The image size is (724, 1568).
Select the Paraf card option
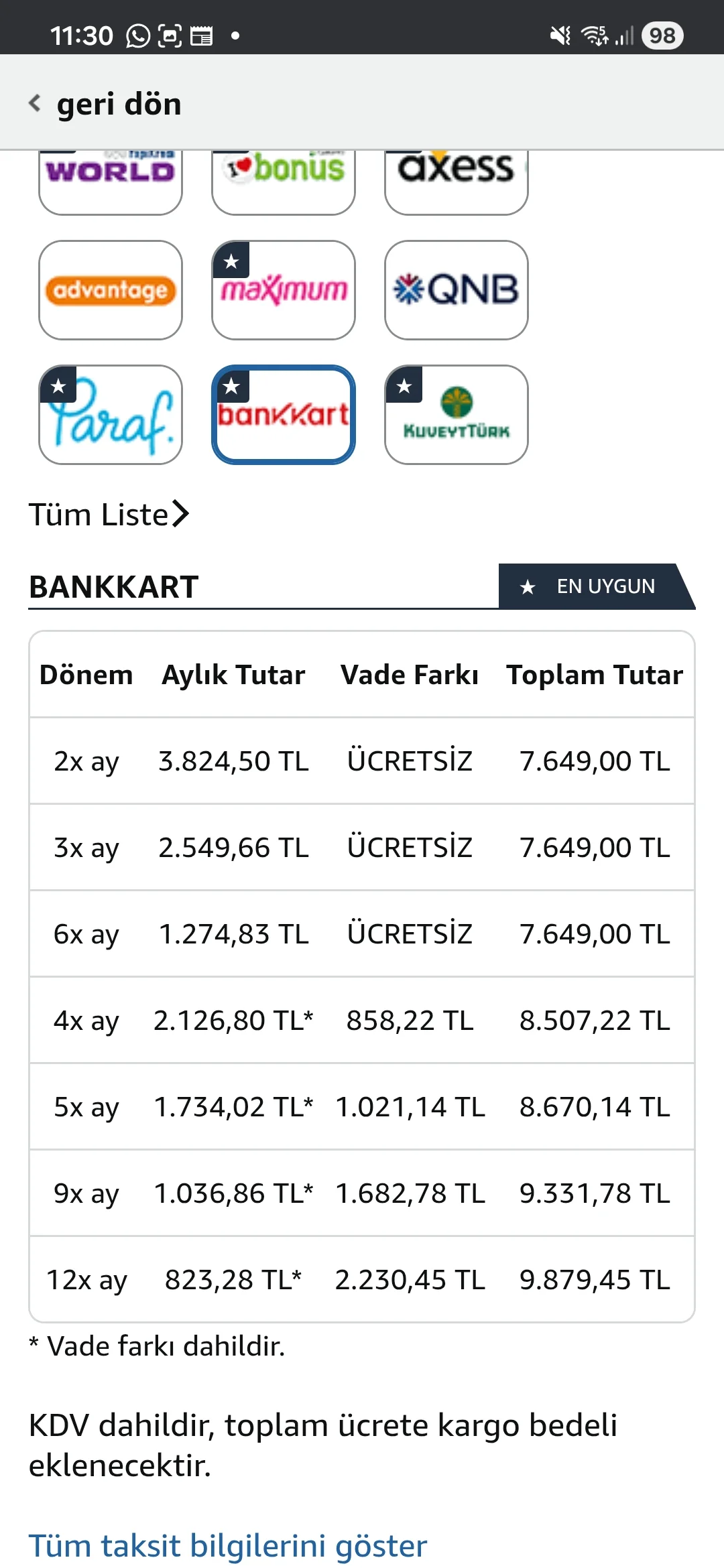[111, 415]
